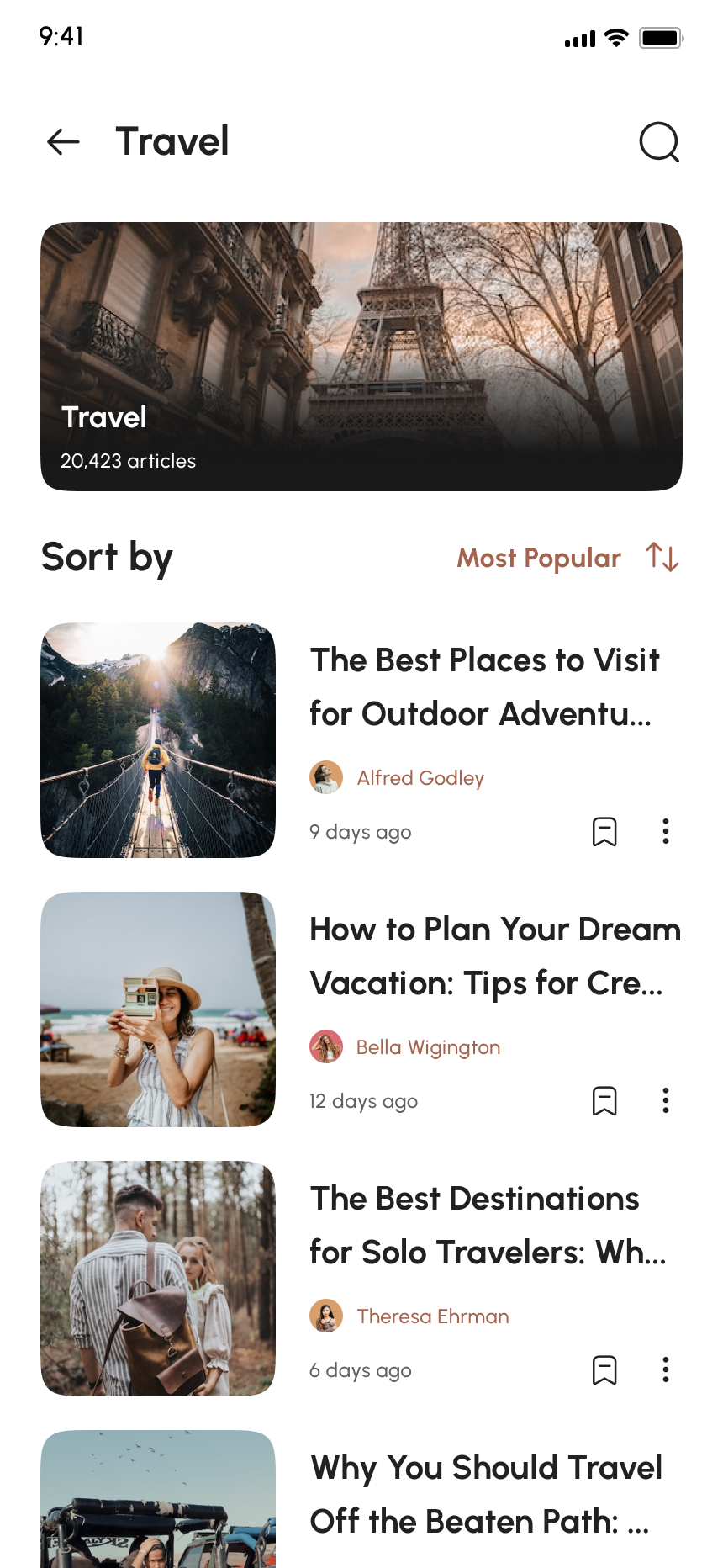723x1568 pixels.
Task: Open Theresa Ehrman's author page
Action: [432, 1316]
